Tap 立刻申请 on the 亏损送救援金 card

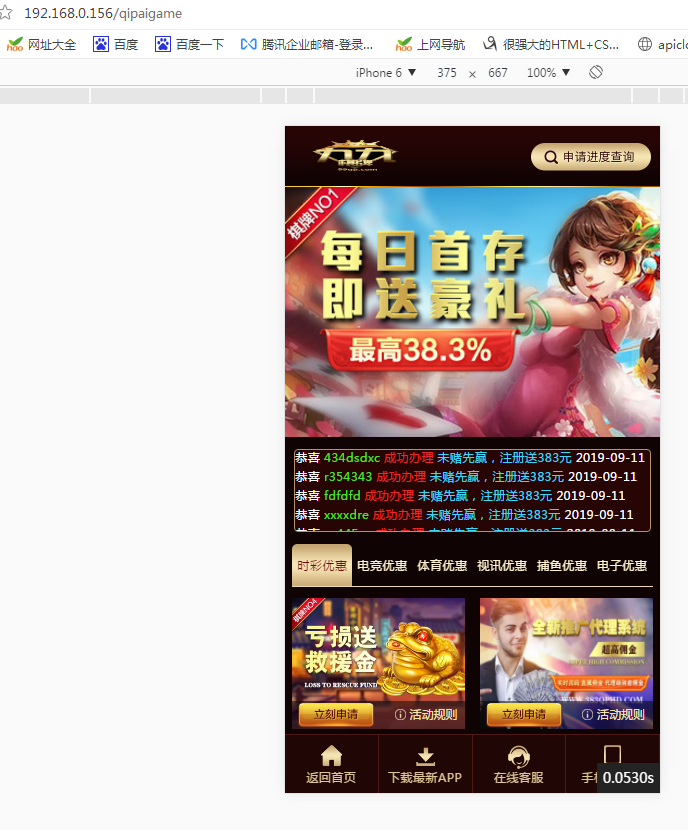335,714
